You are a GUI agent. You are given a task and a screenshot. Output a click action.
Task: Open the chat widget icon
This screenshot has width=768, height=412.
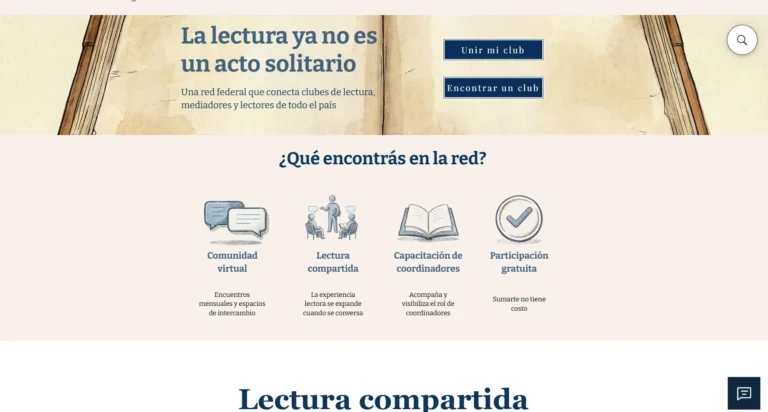743,393
